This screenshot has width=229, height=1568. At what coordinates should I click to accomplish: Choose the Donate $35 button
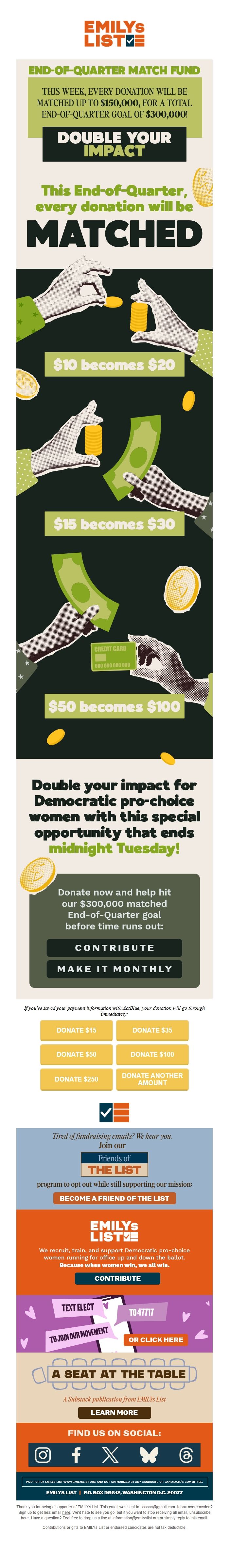click(152, 1030)
